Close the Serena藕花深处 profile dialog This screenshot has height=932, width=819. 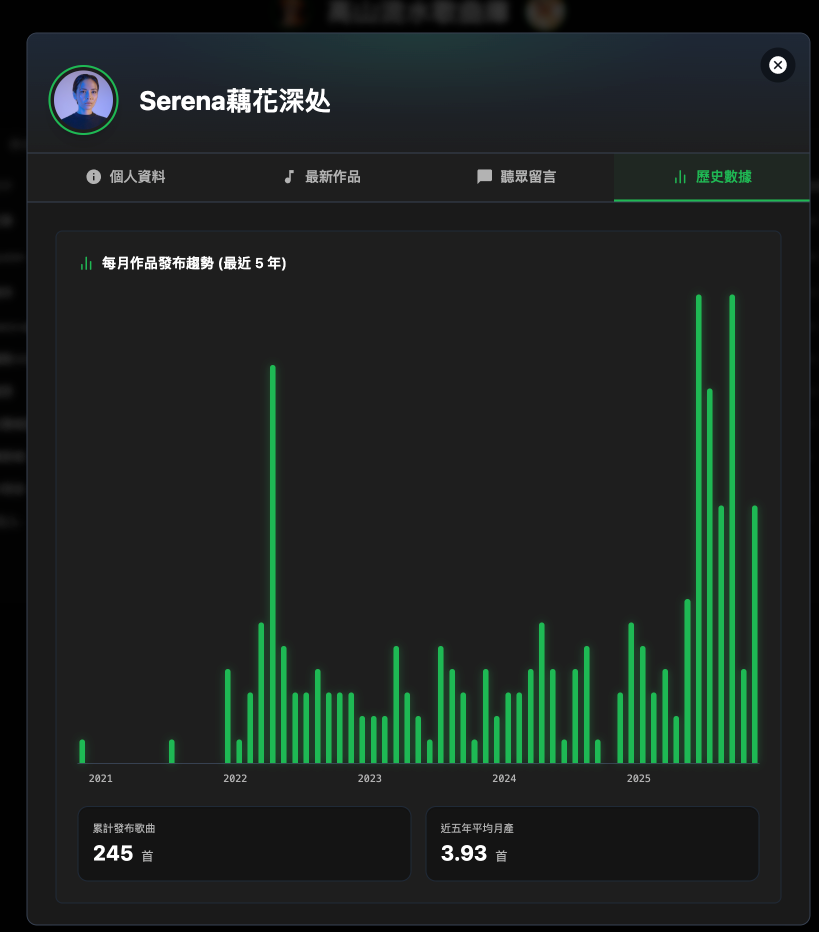tap(778, 66)
